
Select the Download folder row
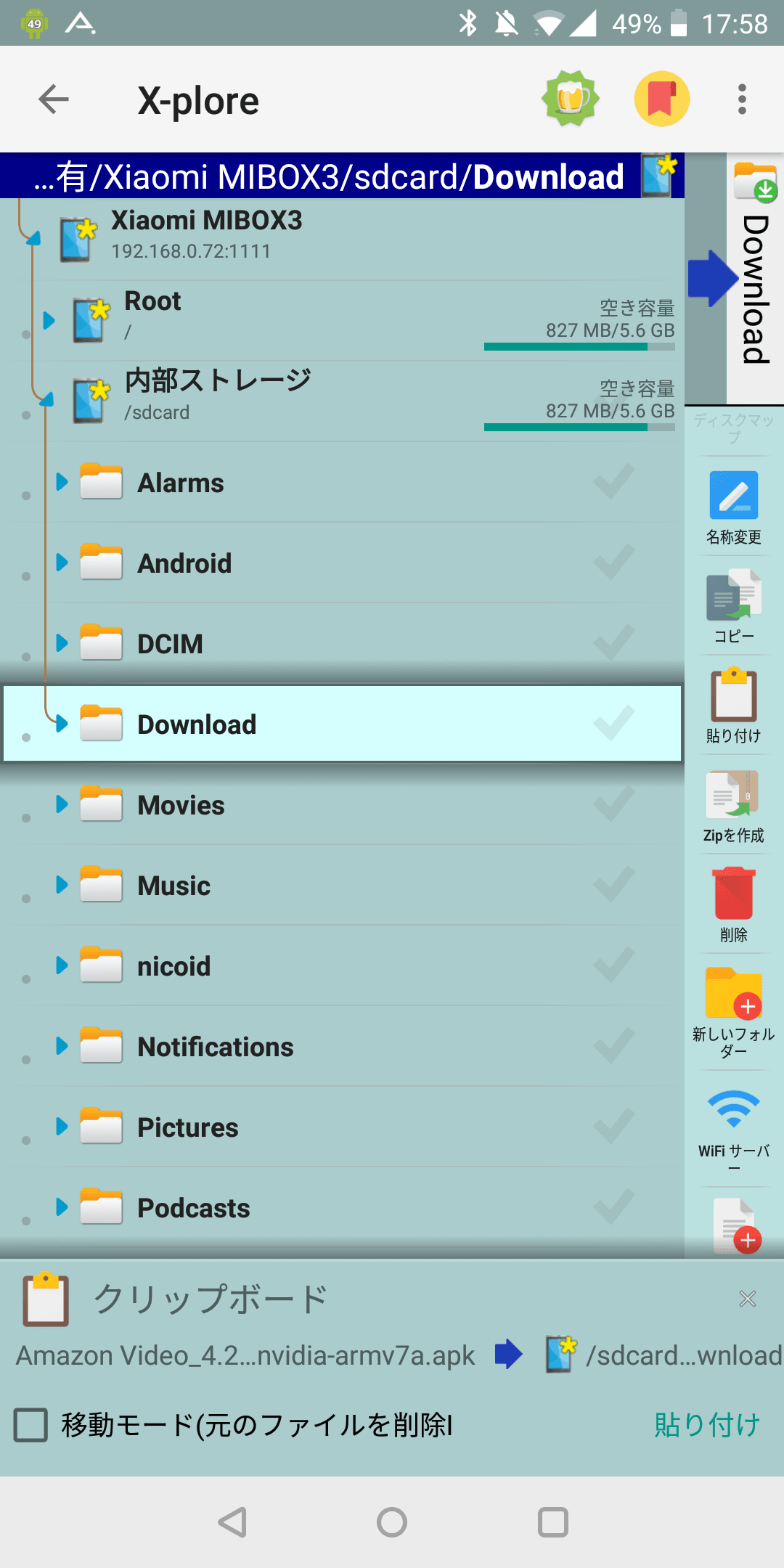click(x=341, y=724)
